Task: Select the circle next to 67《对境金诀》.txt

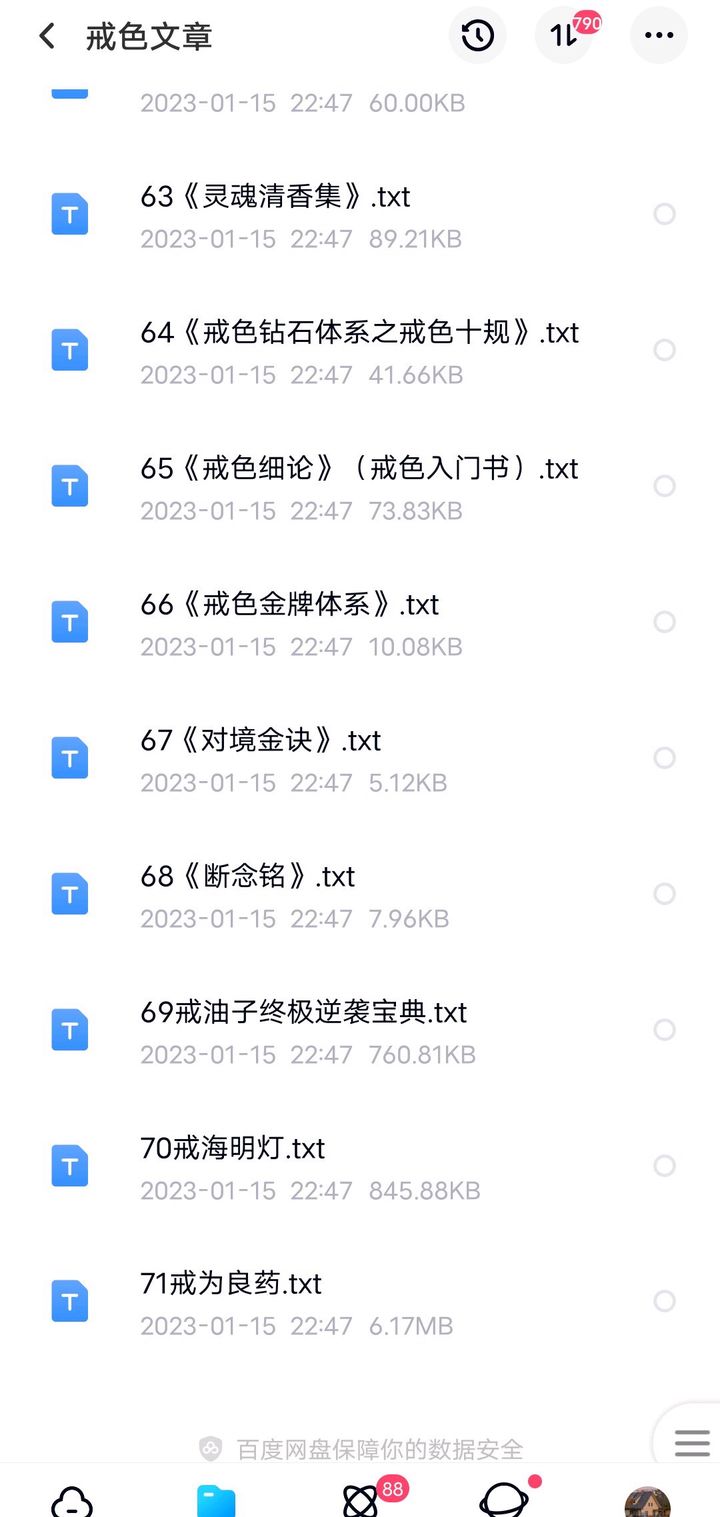Action: pyautogui.click(x=665, y=758)
